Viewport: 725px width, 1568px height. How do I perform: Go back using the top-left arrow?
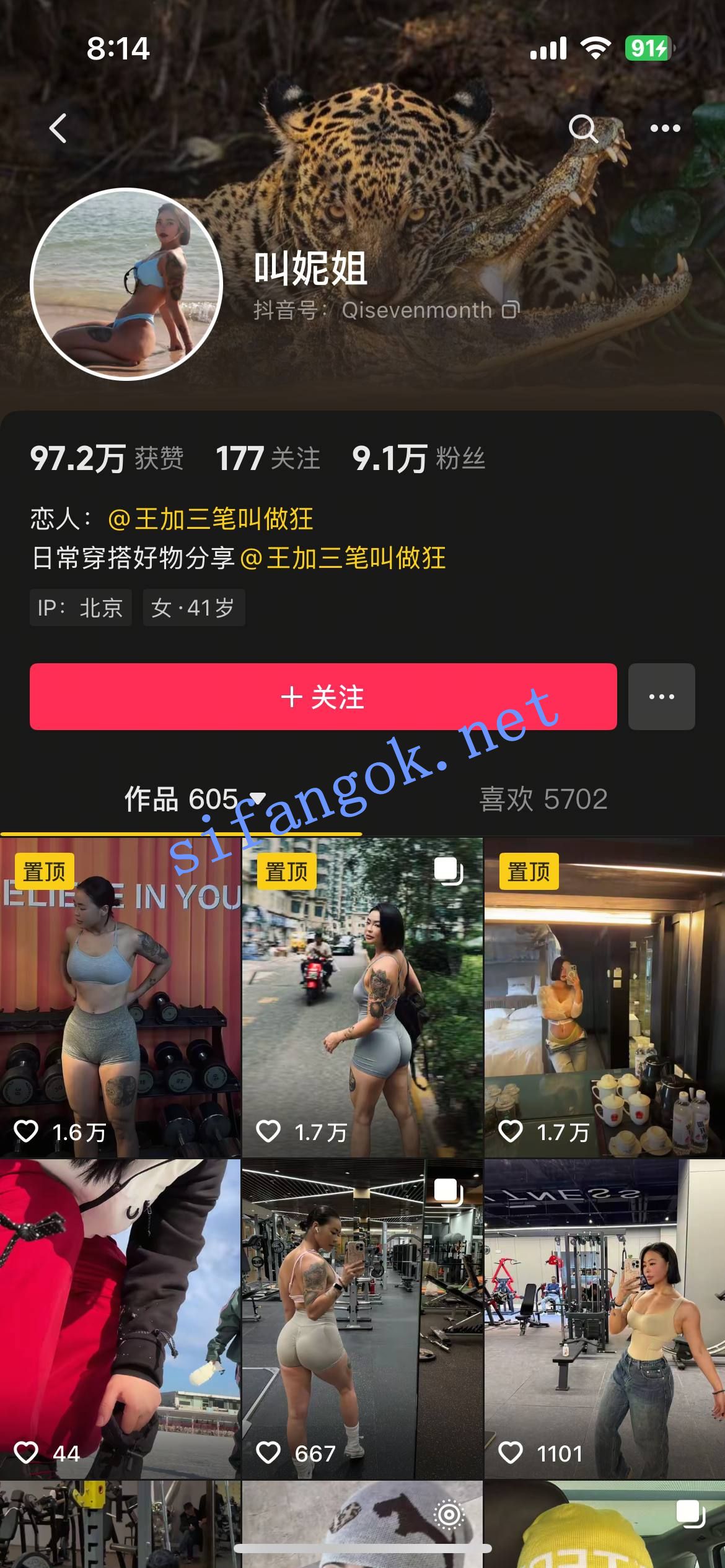pos(58,128)
